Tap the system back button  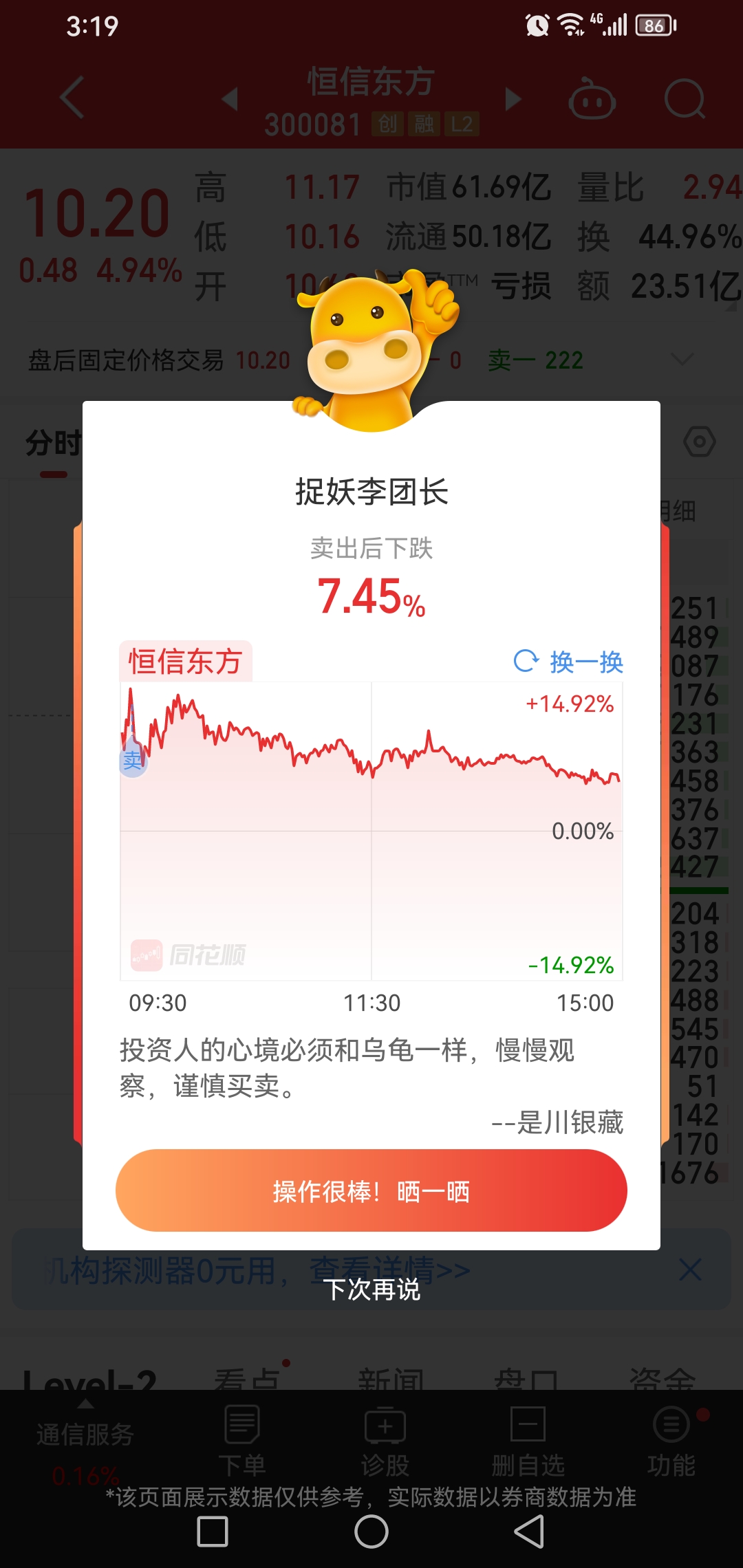pyautogui.click(x=529, y=1532)
